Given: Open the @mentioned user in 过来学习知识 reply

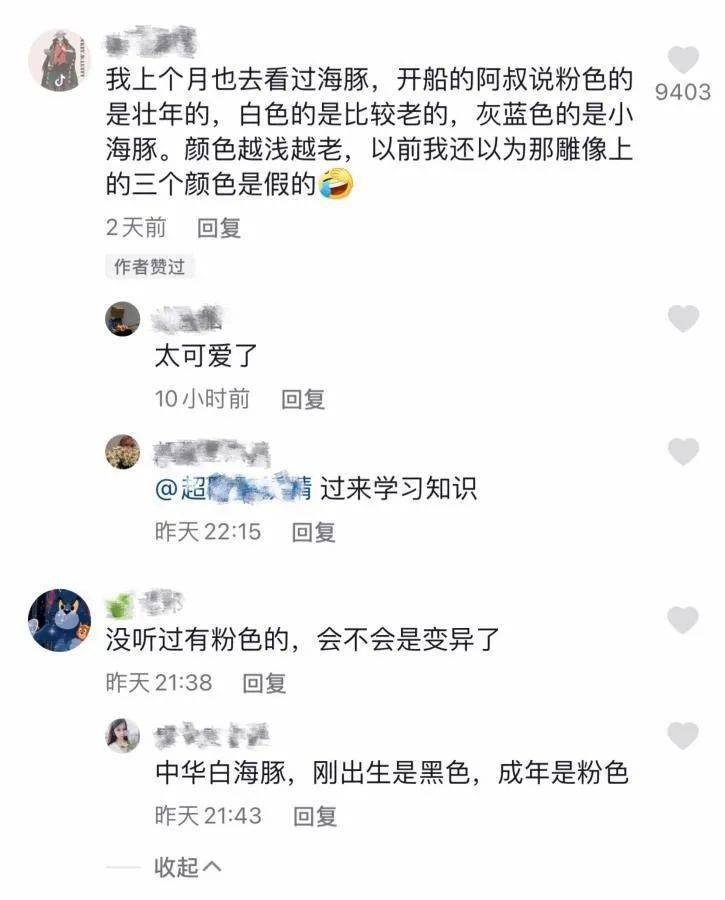Looking at the screenshot, I should click(x=235, y=488).
